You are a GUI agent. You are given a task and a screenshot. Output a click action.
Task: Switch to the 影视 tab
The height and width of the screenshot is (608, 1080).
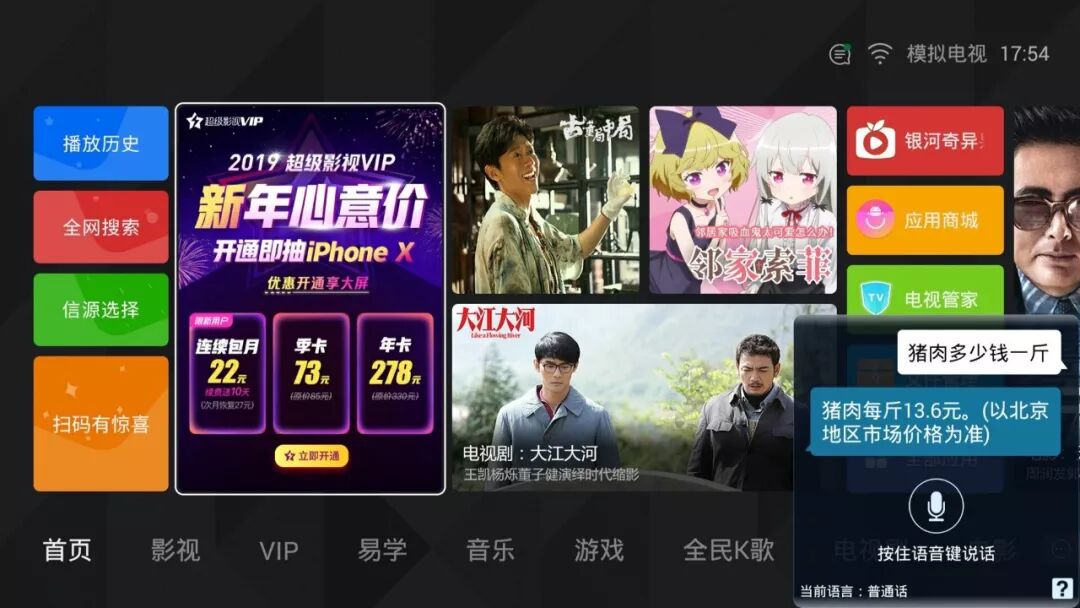pyautogui.click(x=175, y=550)
